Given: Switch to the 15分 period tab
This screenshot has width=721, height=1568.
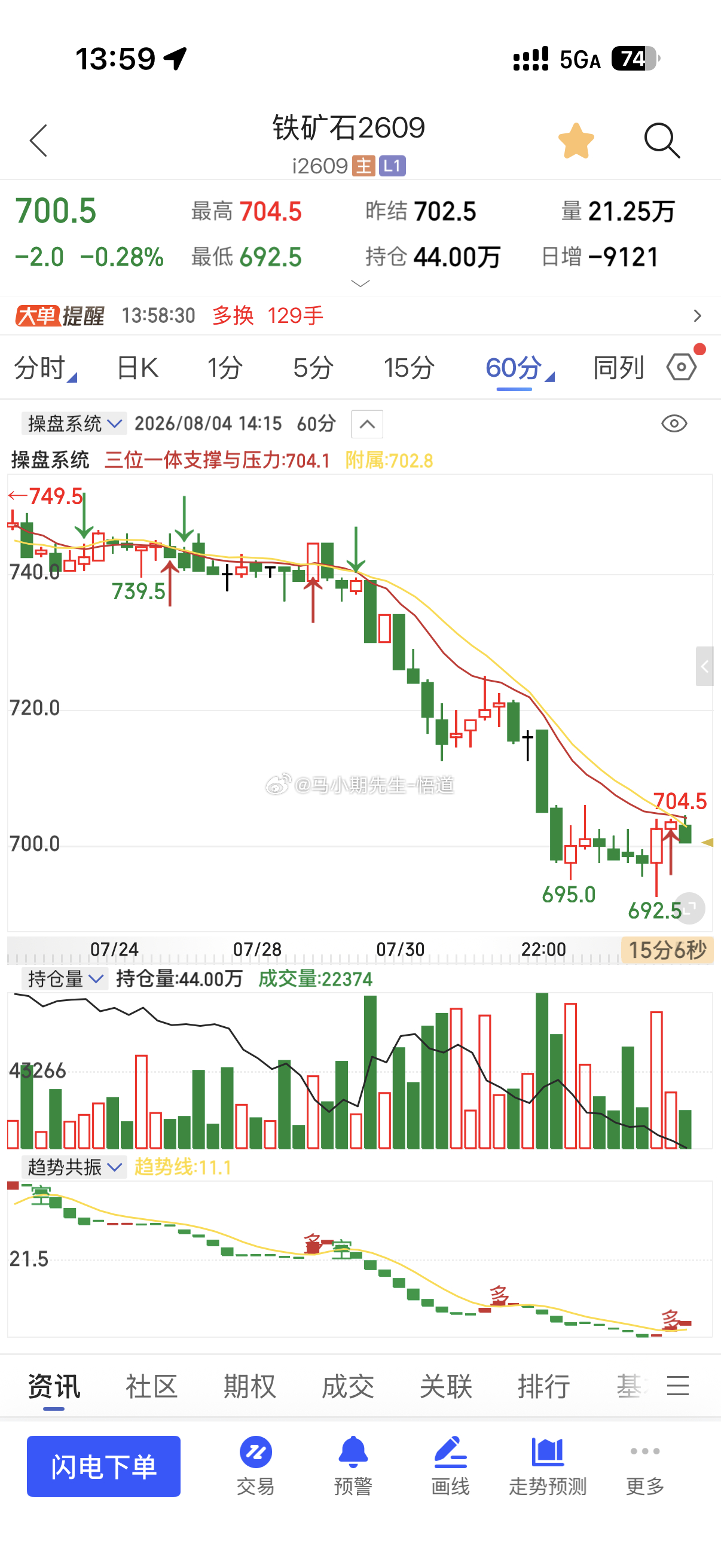Looking at the screenshot, I should click(409, 368).
